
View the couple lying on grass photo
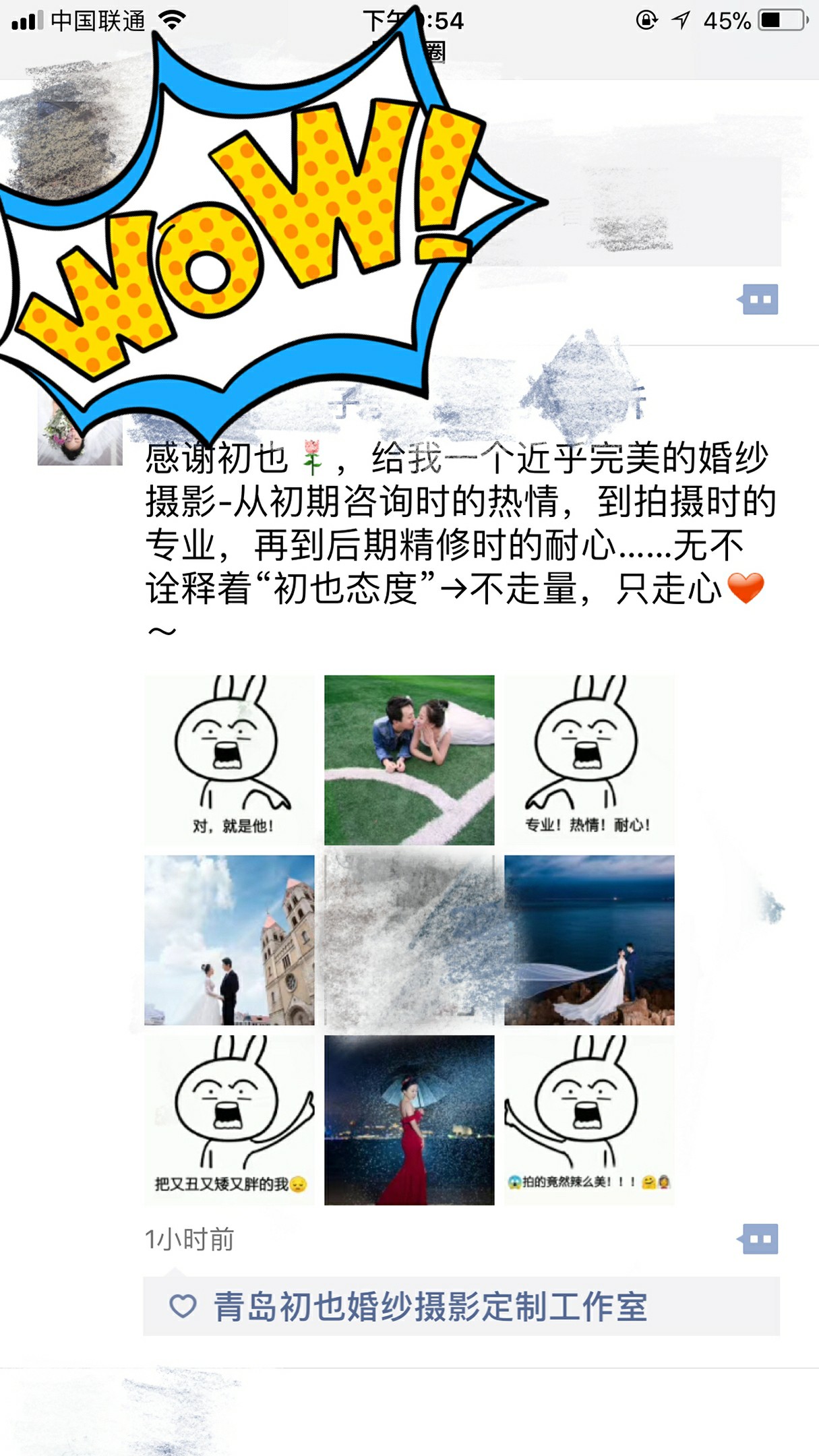click(x=409, y=760)
